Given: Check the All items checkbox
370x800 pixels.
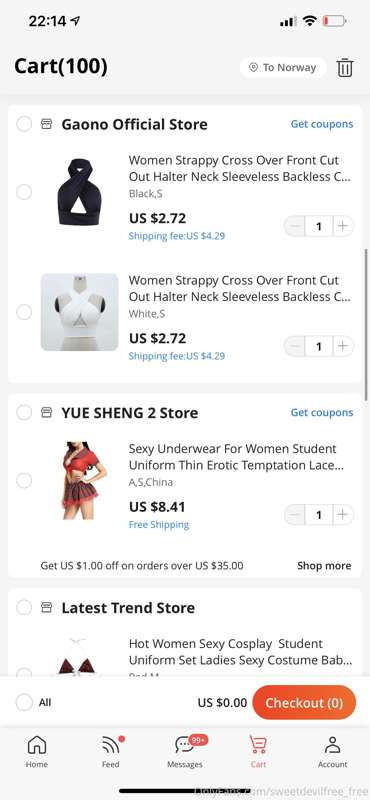Looking at the screenshot, I should tap(24, 703).
